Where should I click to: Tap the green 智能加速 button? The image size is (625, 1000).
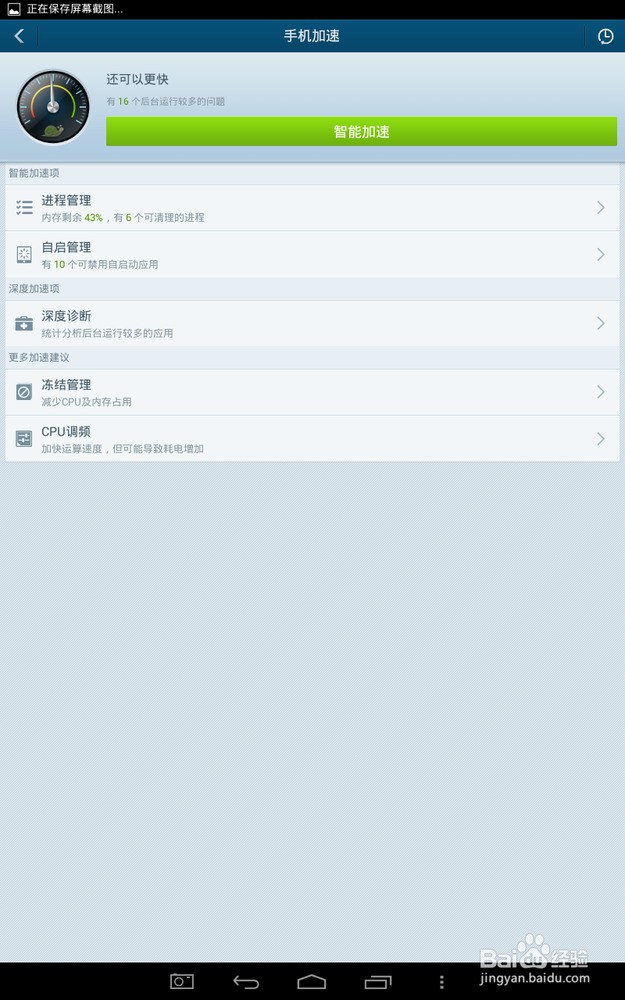point(361,132)
